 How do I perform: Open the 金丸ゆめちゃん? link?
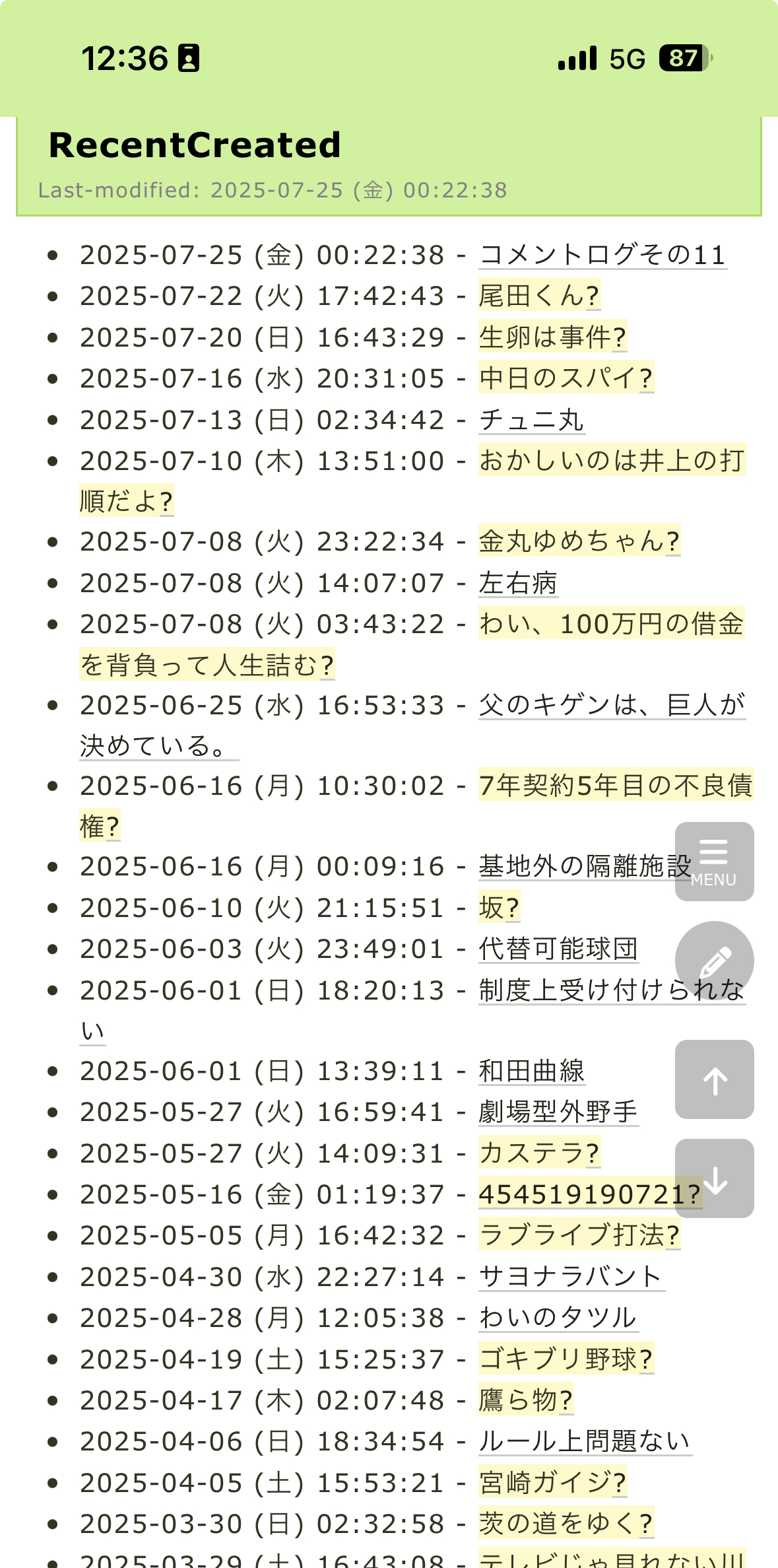pos(579,541)
